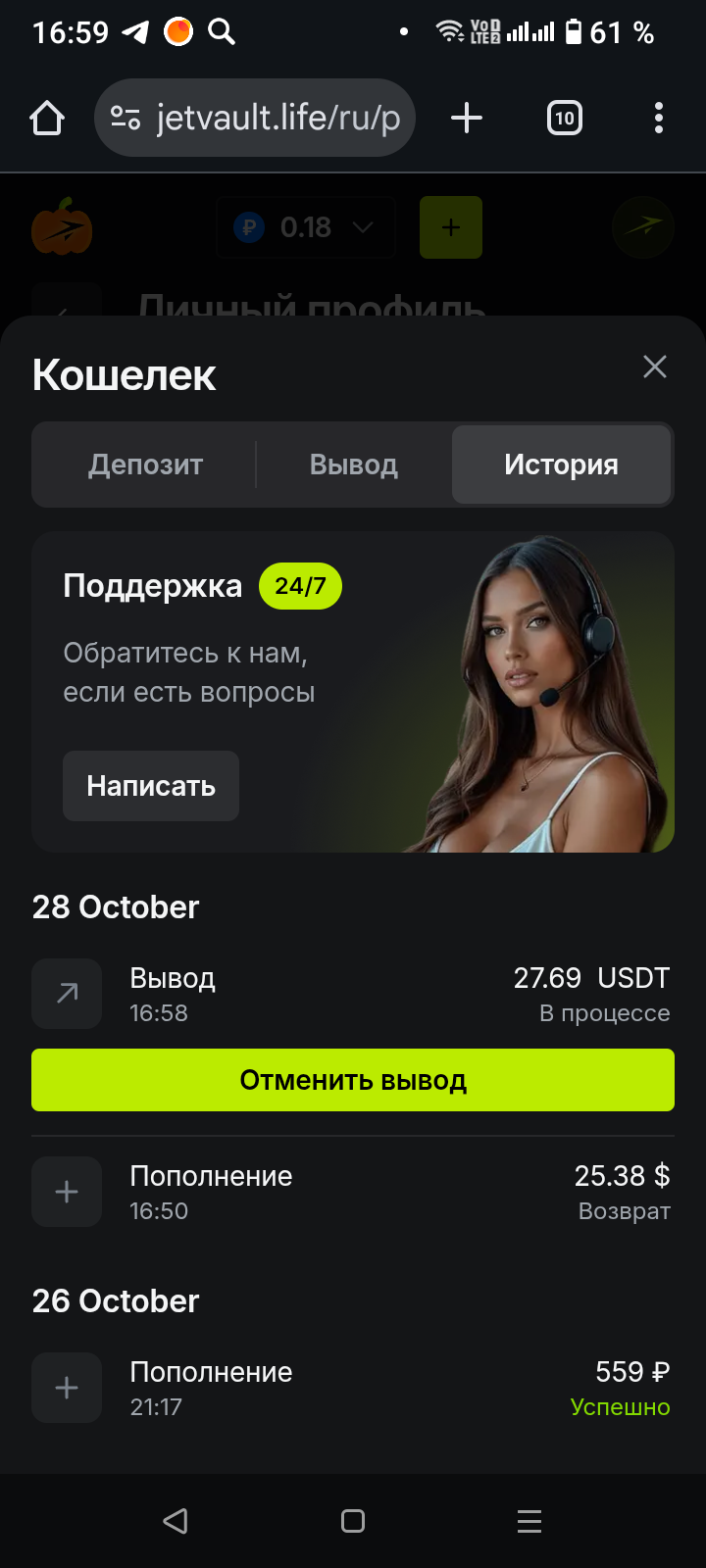
Task: Tap Написать to contact support
Action: (x=151, y=786)
